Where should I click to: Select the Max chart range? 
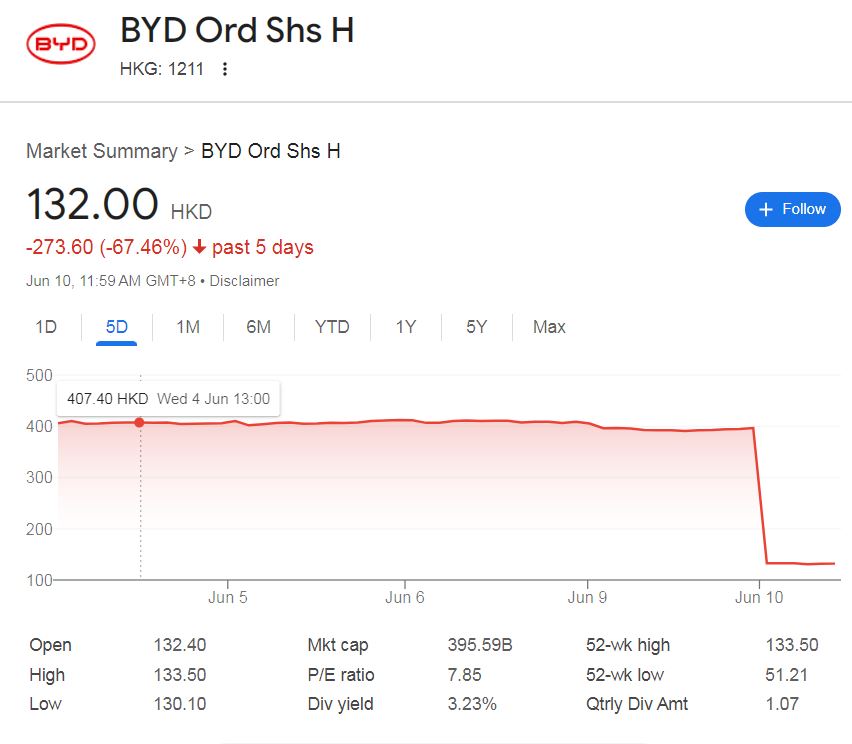pyautogui.click(x=549, y=327)
